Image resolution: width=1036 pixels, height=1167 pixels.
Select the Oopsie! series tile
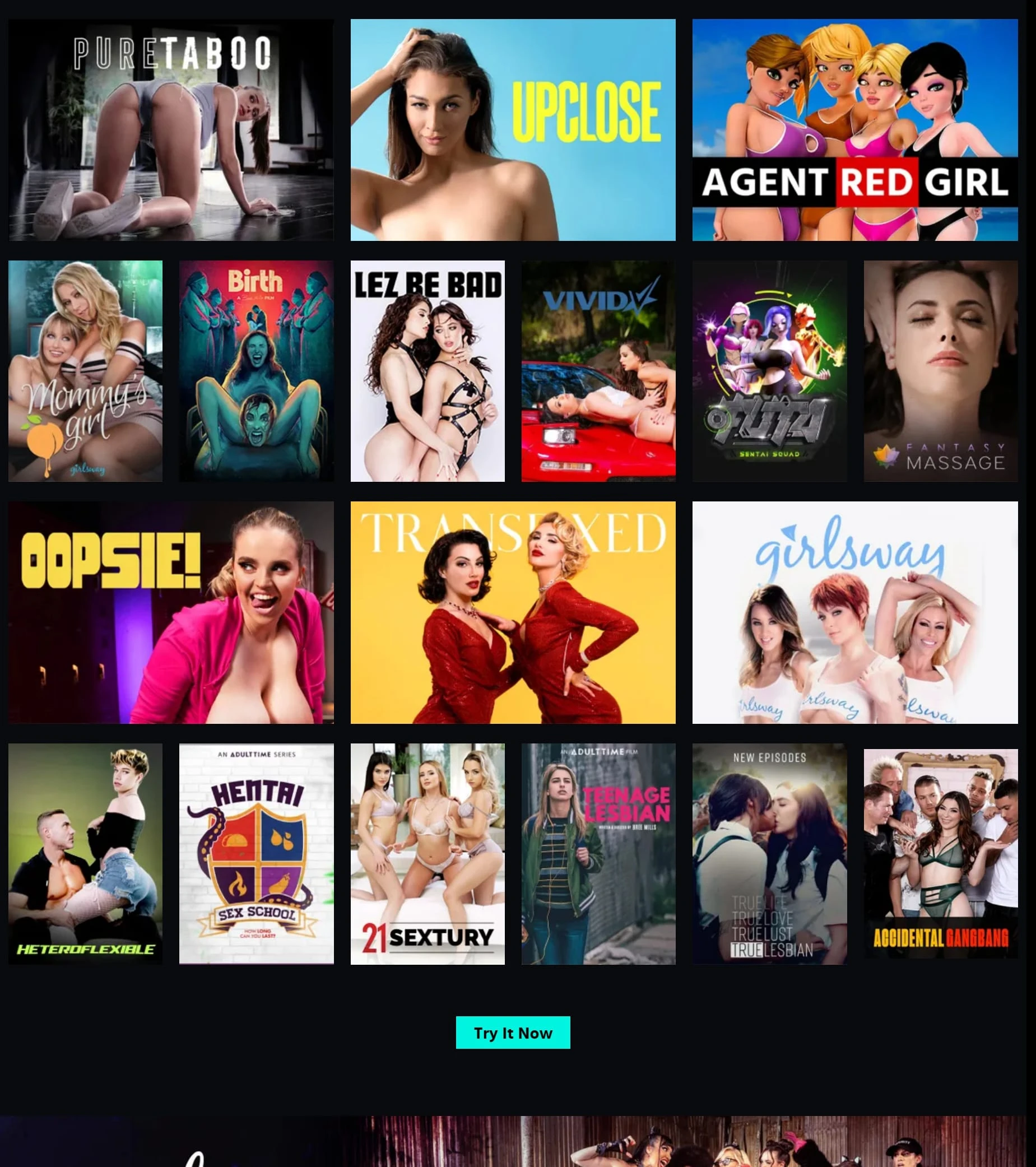point(171,612)
